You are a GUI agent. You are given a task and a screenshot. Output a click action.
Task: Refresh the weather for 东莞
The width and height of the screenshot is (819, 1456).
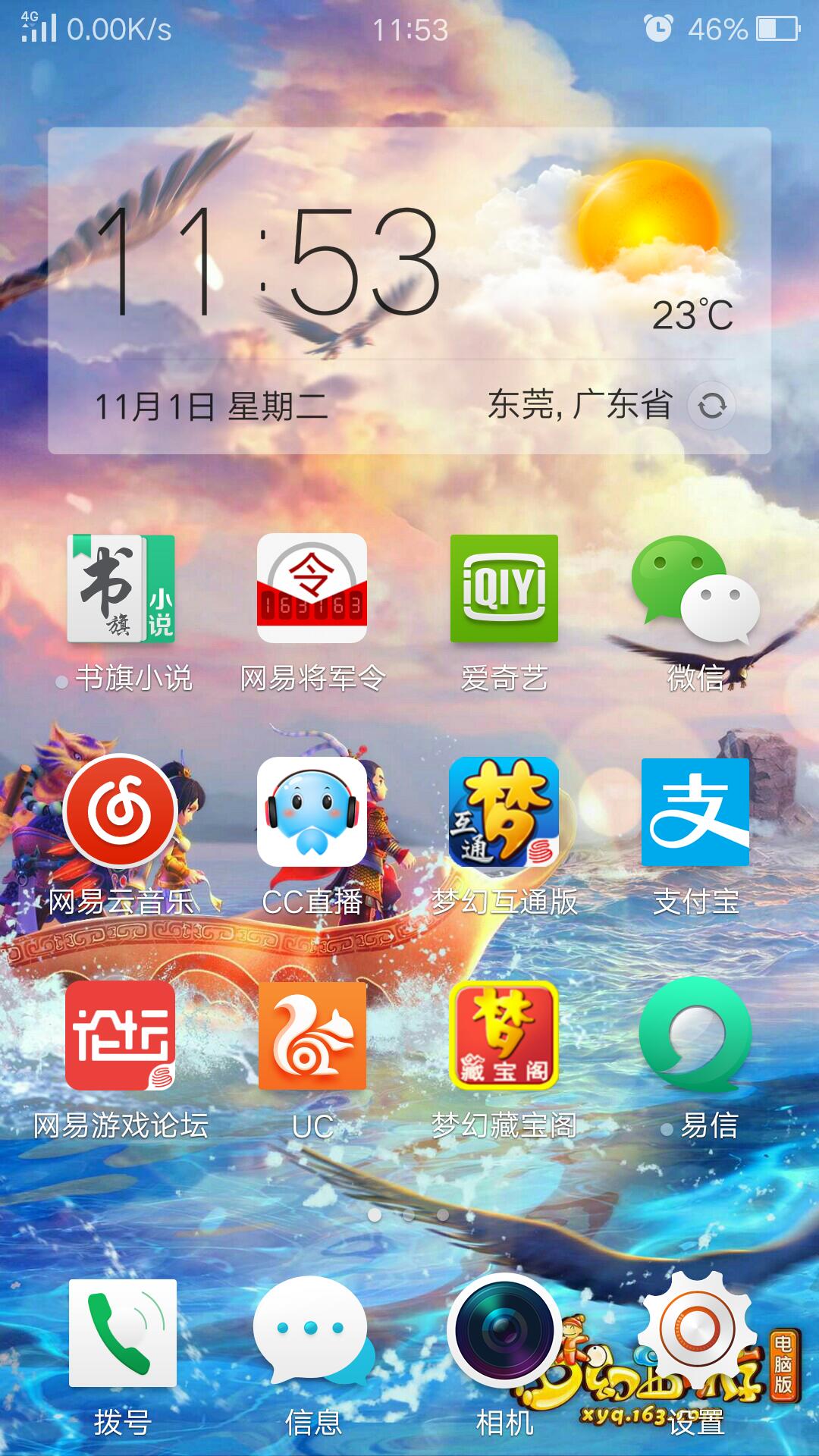coord(711,406)
